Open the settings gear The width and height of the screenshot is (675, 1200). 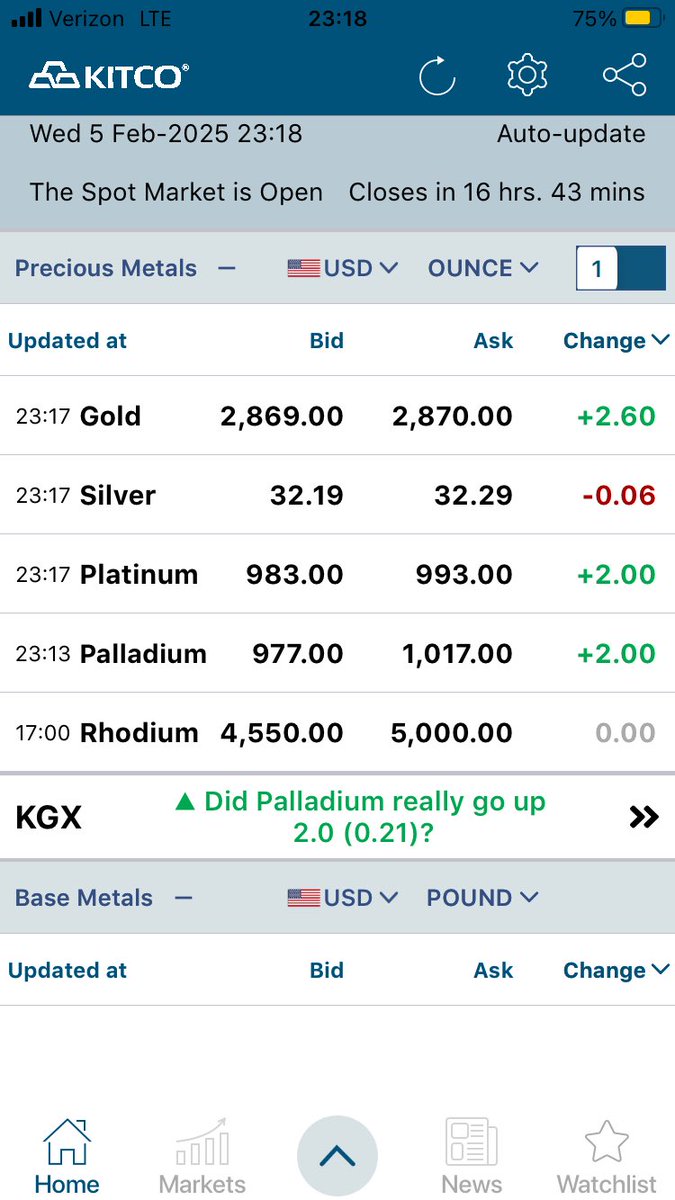tap(528, 76)
